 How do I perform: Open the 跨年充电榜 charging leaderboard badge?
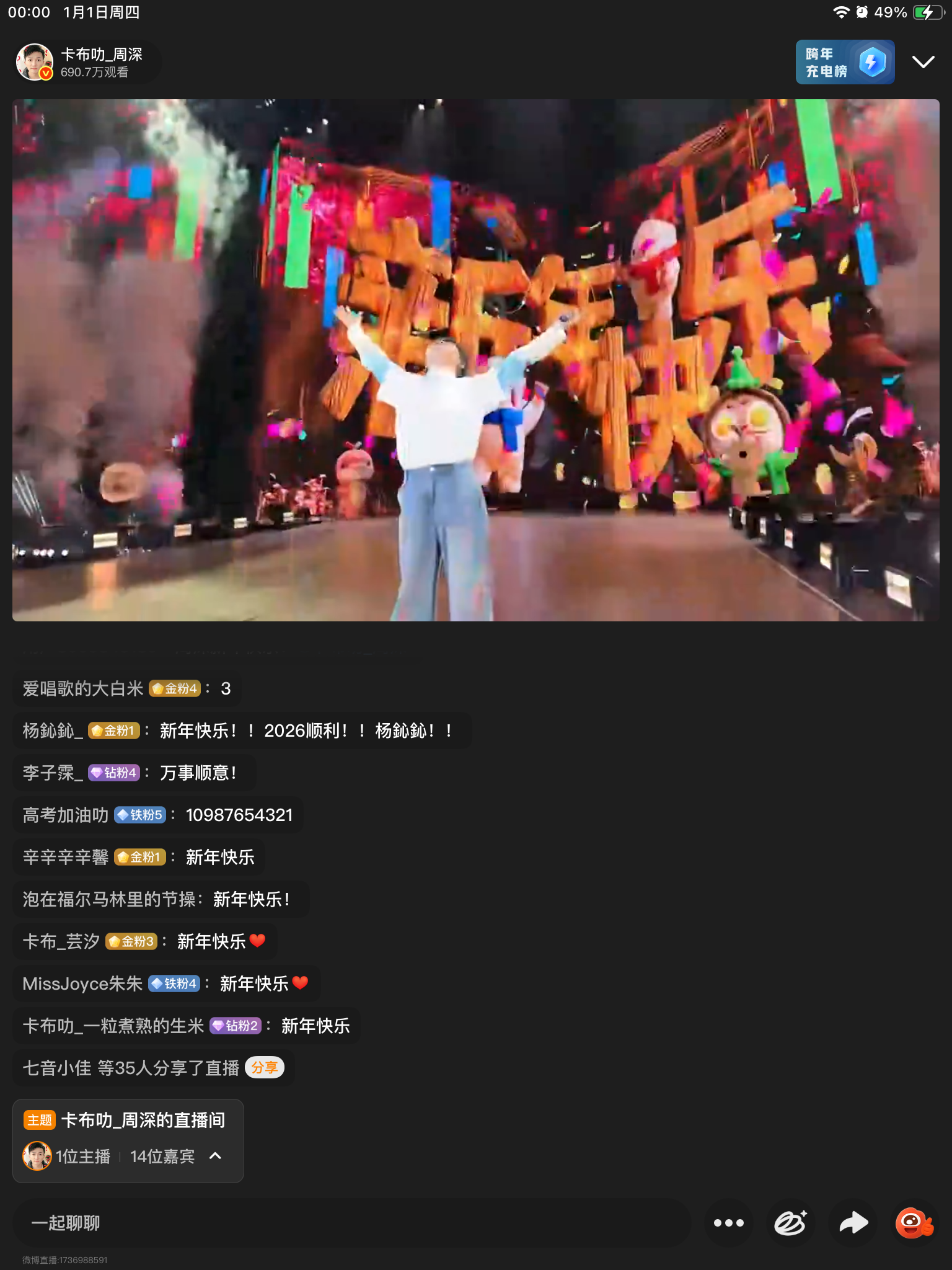[x=844, y=62]
